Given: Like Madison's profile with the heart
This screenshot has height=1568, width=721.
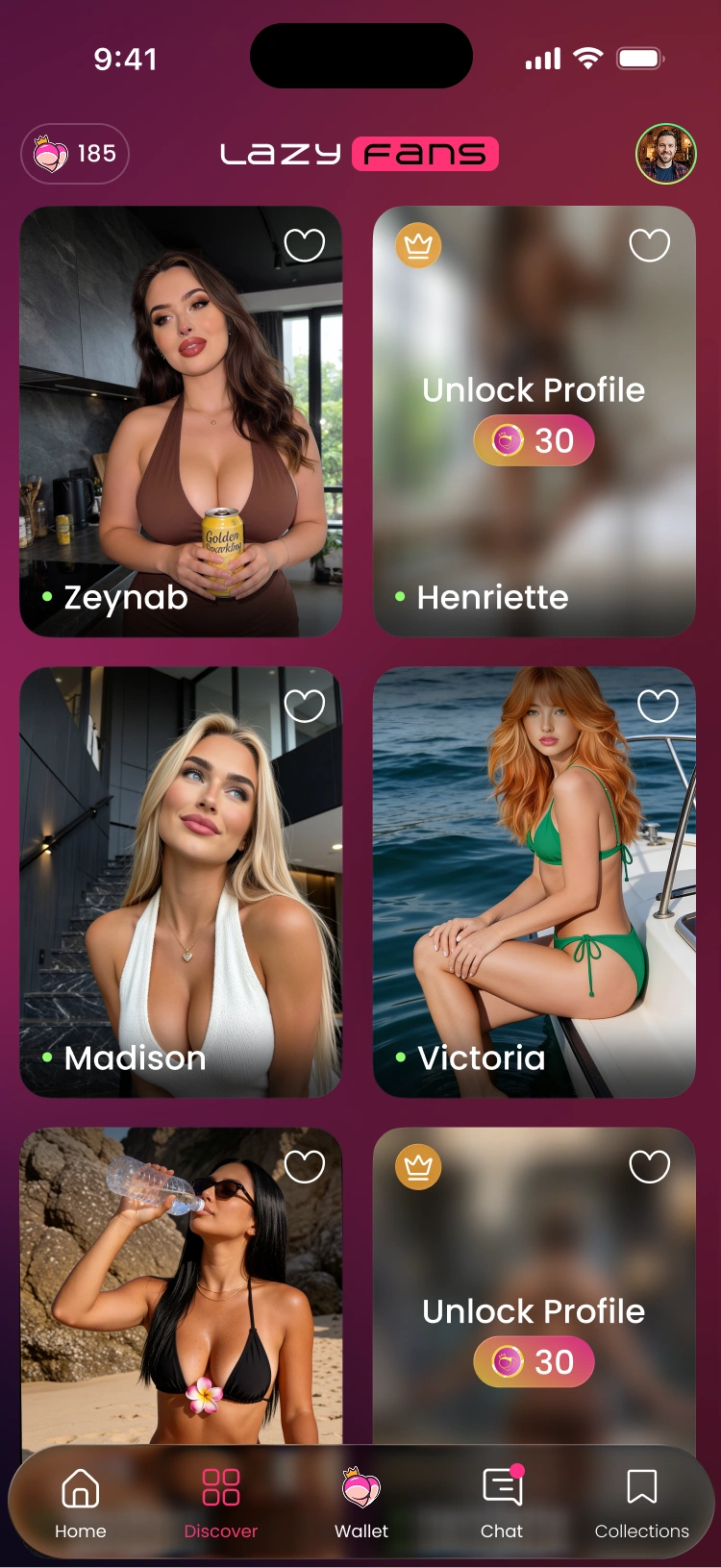Looking at the screenshot, I should (x=305, y=706).
